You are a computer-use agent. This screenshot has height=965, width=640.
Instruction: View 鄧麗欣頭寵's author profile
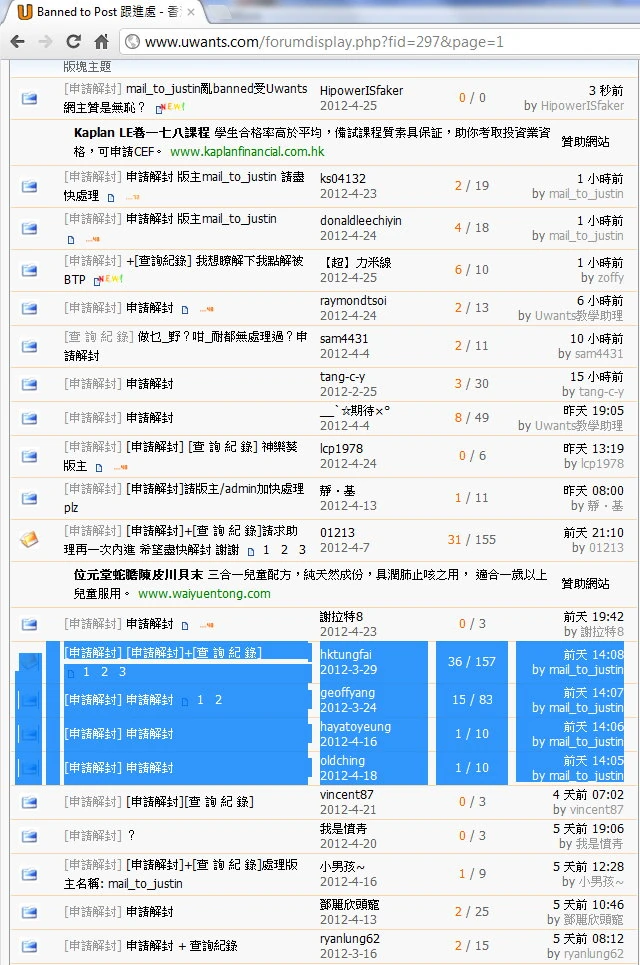point(348,904)
